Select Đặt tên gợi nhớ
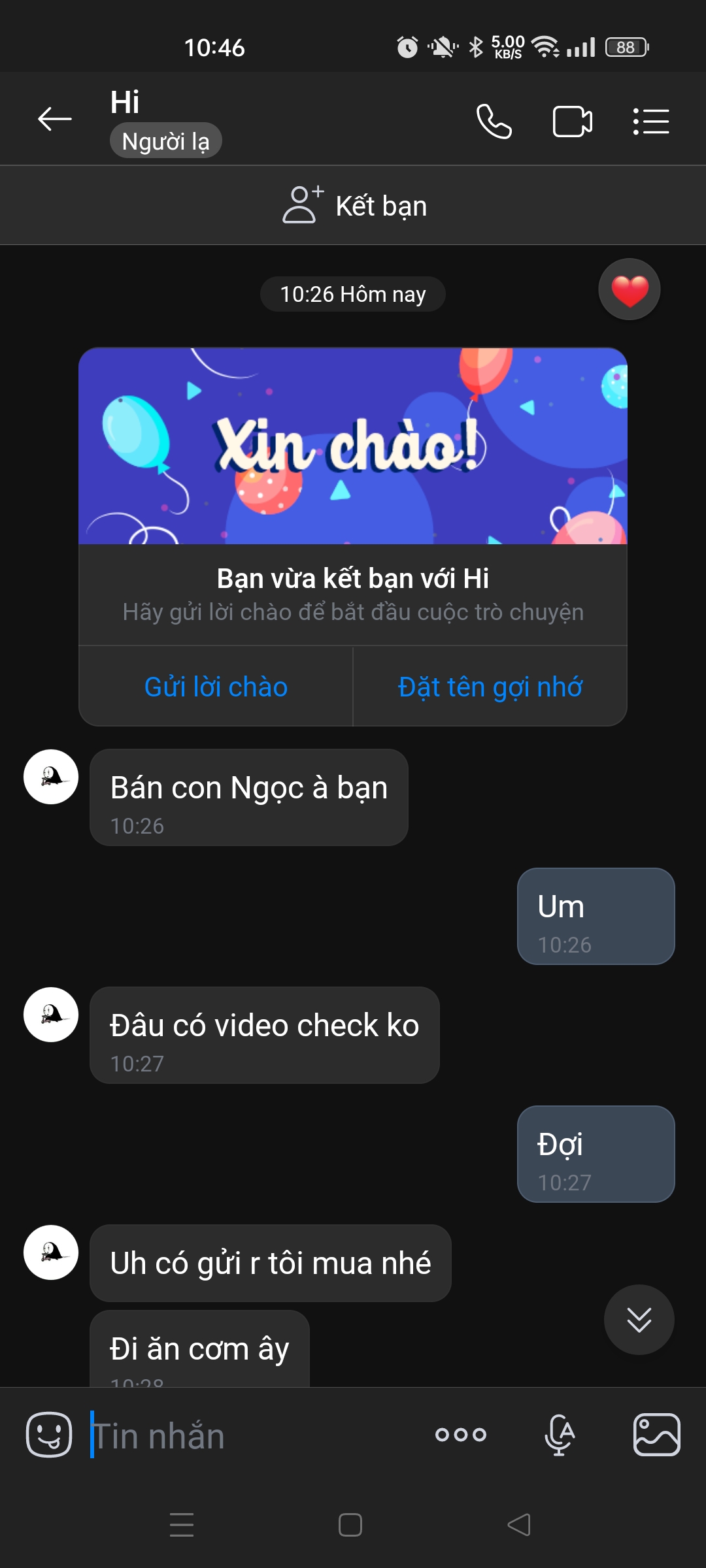 point(490,687)
